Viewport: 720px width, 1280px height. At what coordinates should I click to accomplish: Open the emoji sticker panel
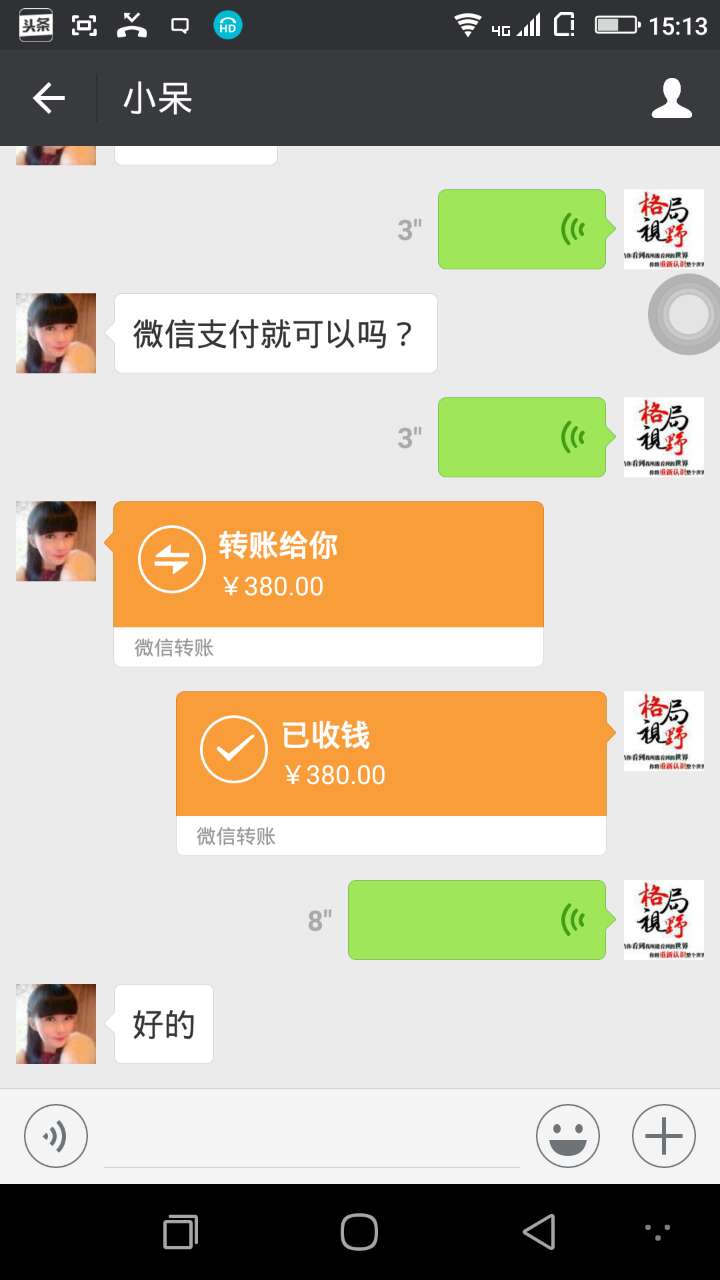point(567,1136)
